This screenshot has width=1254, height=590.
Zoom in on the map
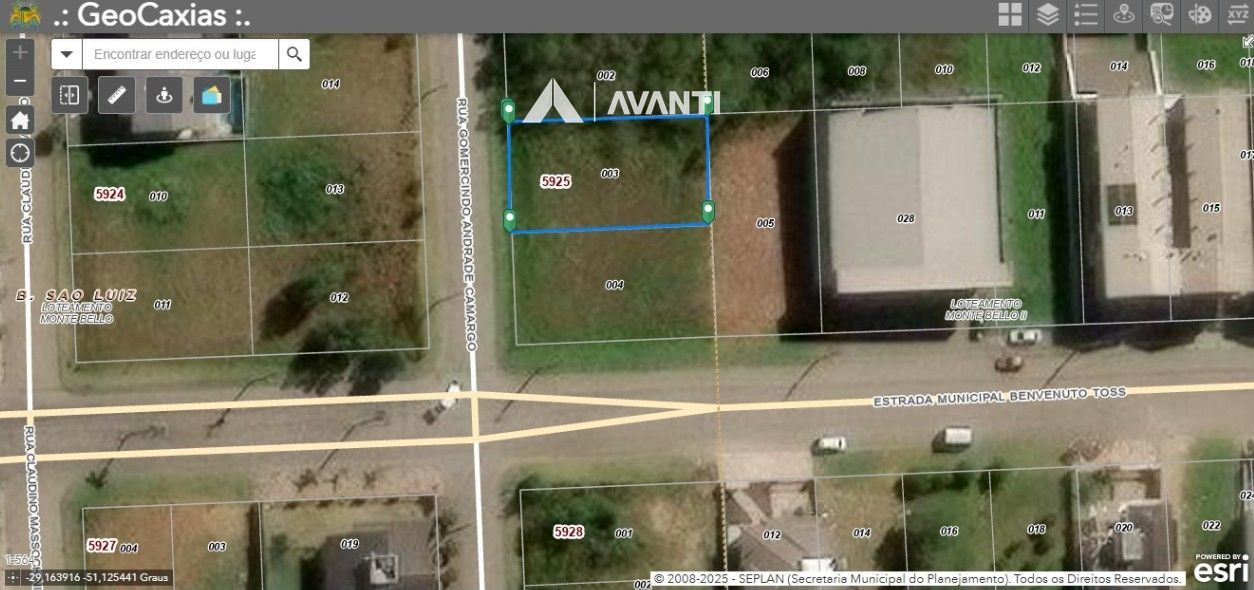coord(20,52)
